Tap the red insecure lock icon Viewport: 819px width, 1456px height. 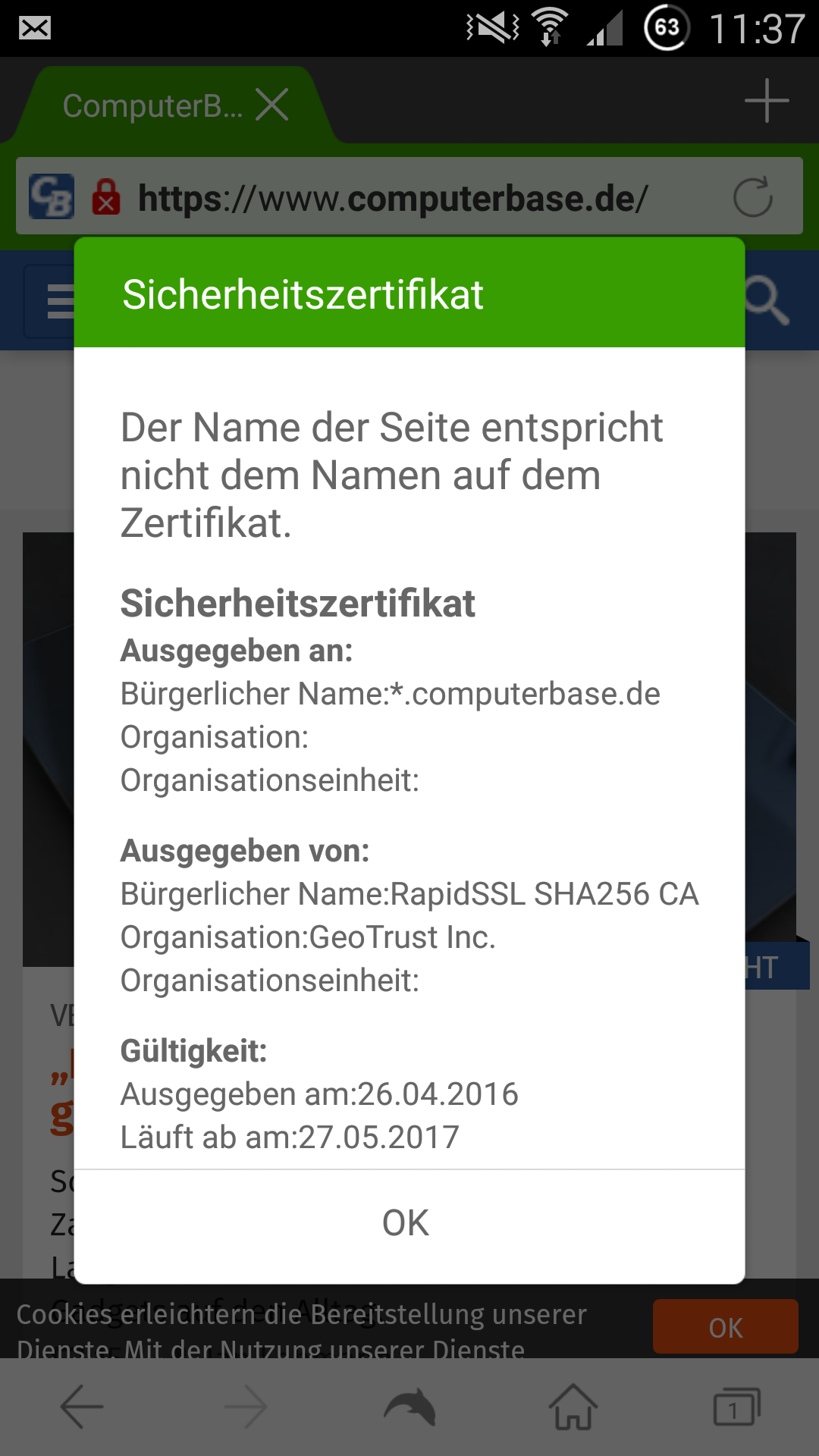coord(106,197)
